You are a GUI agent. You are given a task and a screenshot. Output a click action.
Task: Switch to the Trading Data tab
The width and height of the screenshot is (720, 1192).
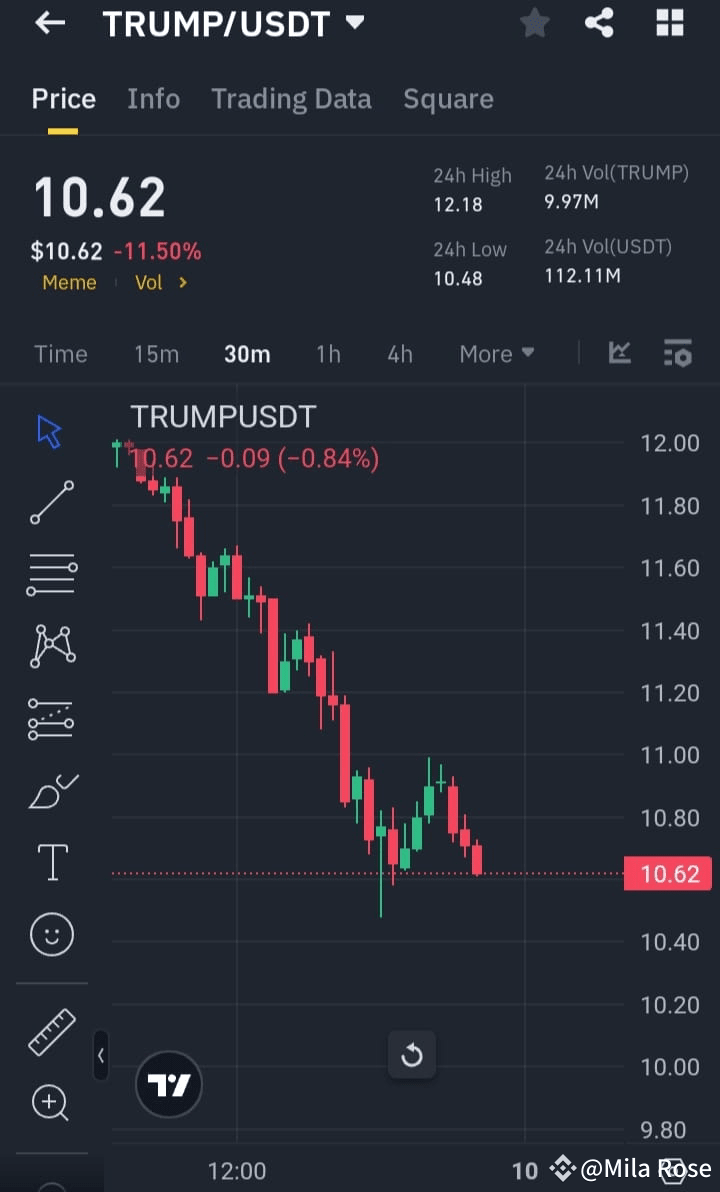coord(291,98)
